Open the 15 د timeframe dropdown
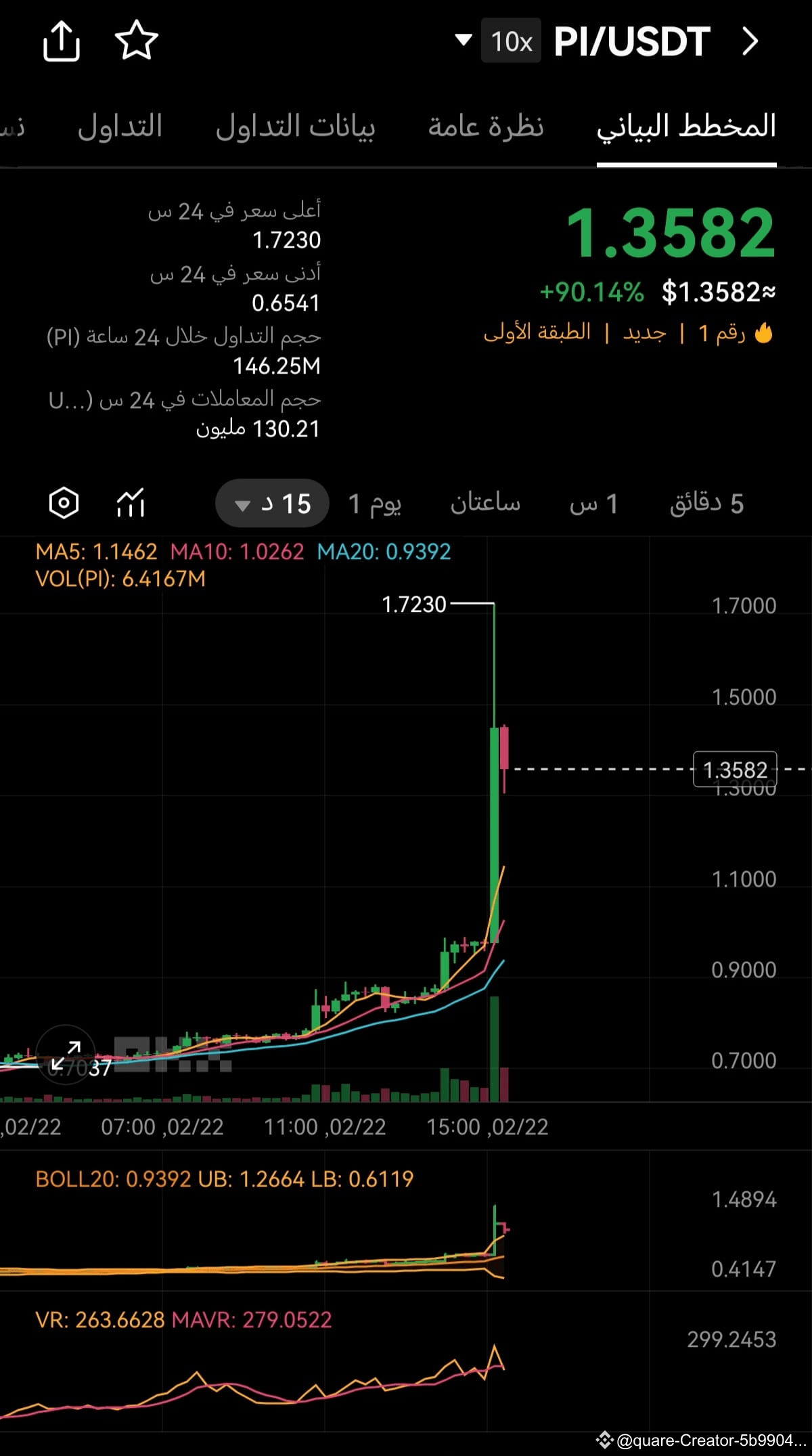The image size is (812, 1456). coord(271,503)
